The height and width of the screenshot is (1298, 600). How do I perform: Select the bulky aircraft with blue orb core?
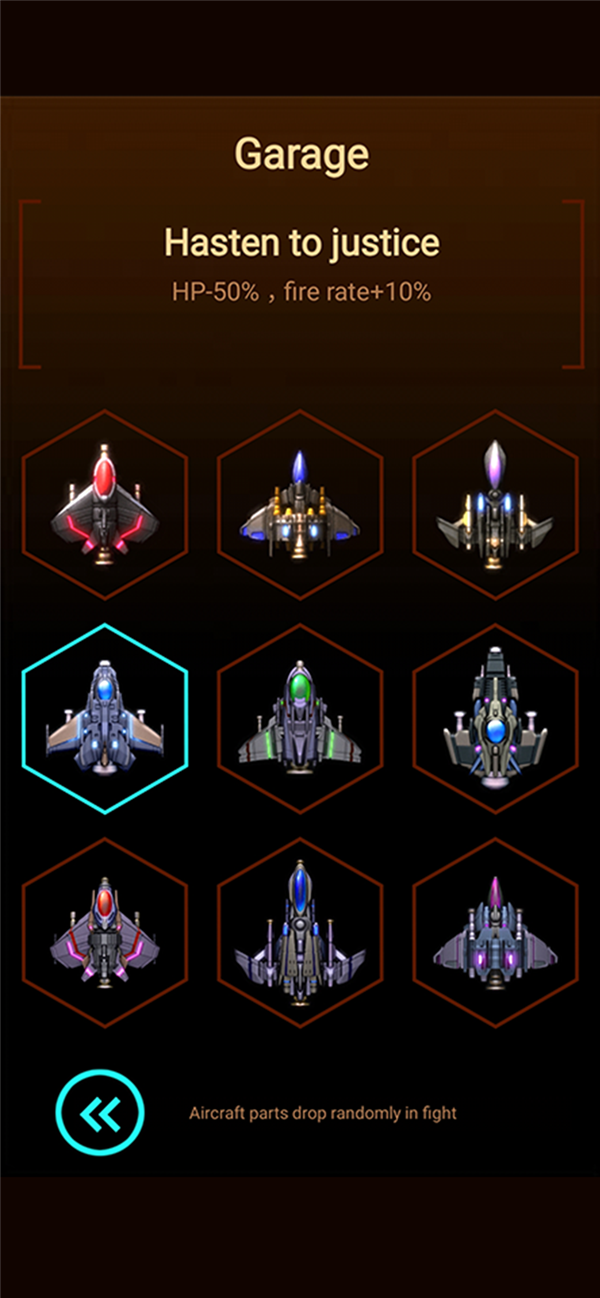tap(495, 718)
